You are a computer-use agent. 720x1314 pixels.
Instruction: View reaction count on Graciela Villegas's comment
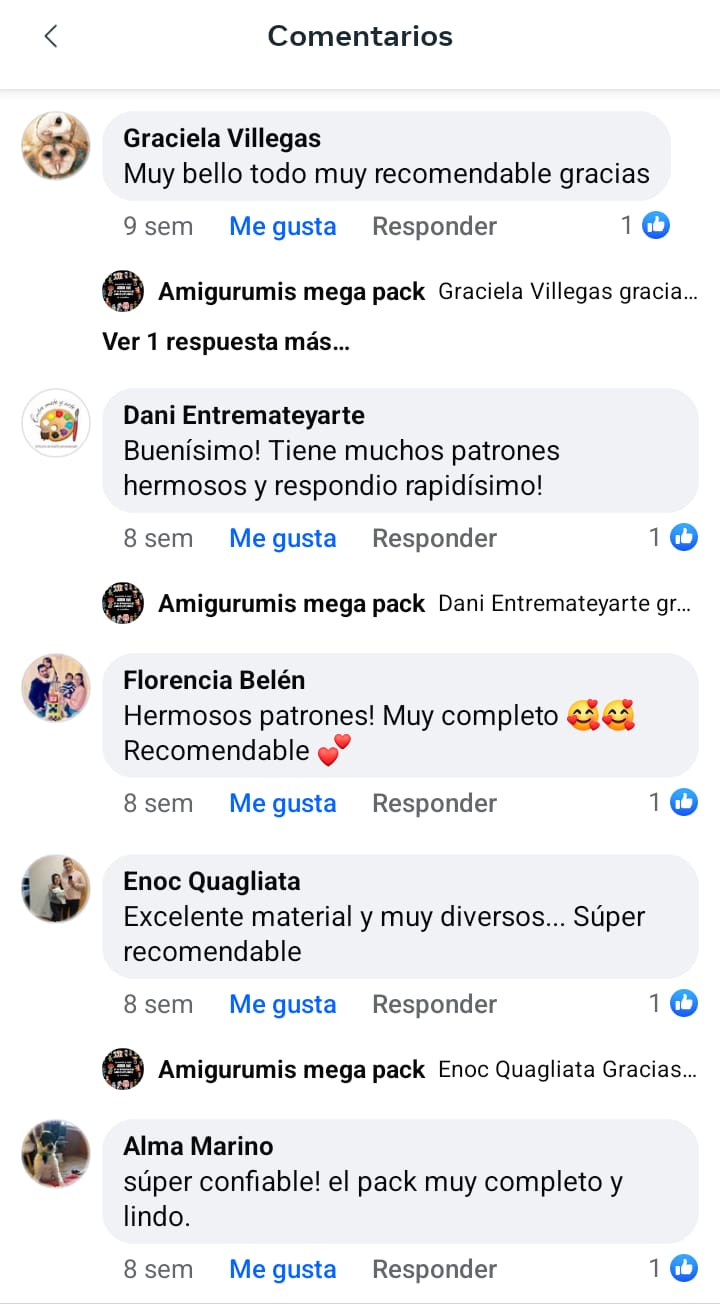[x=645, y=226]
